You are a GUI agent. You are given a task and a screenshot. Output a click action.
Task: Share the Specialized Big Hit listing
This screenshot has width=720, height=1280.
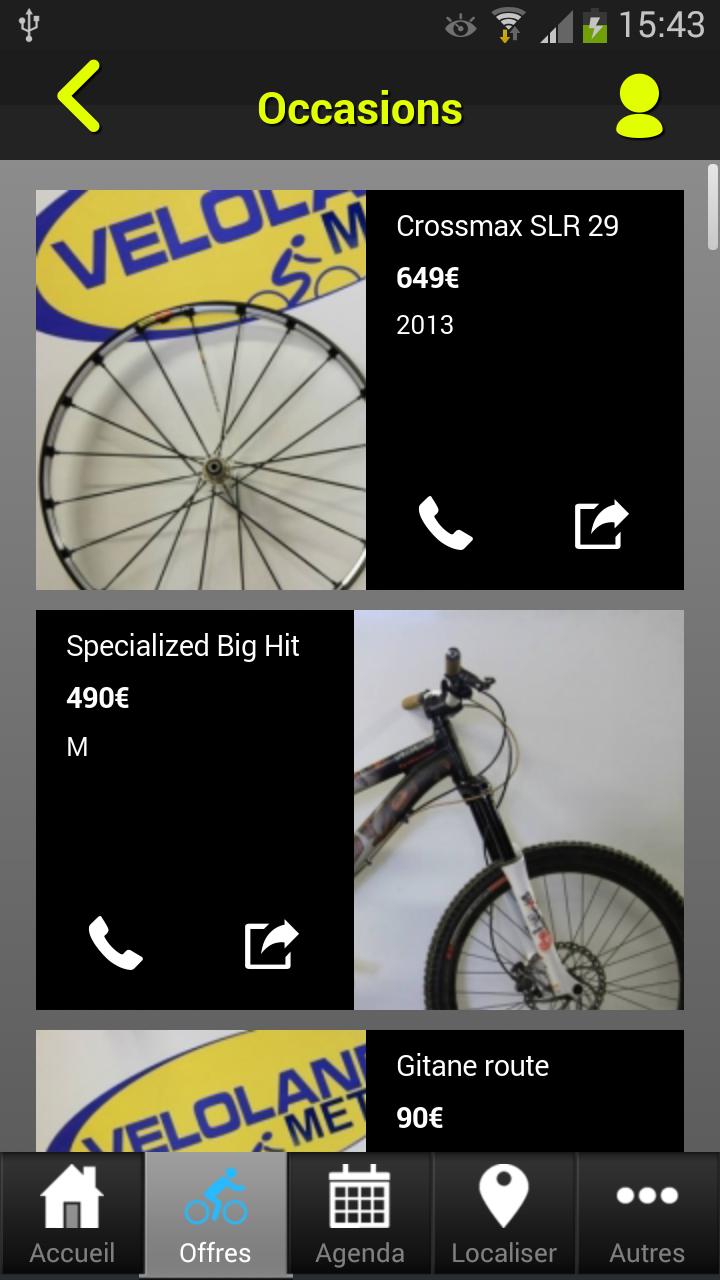tap(272, 944)
